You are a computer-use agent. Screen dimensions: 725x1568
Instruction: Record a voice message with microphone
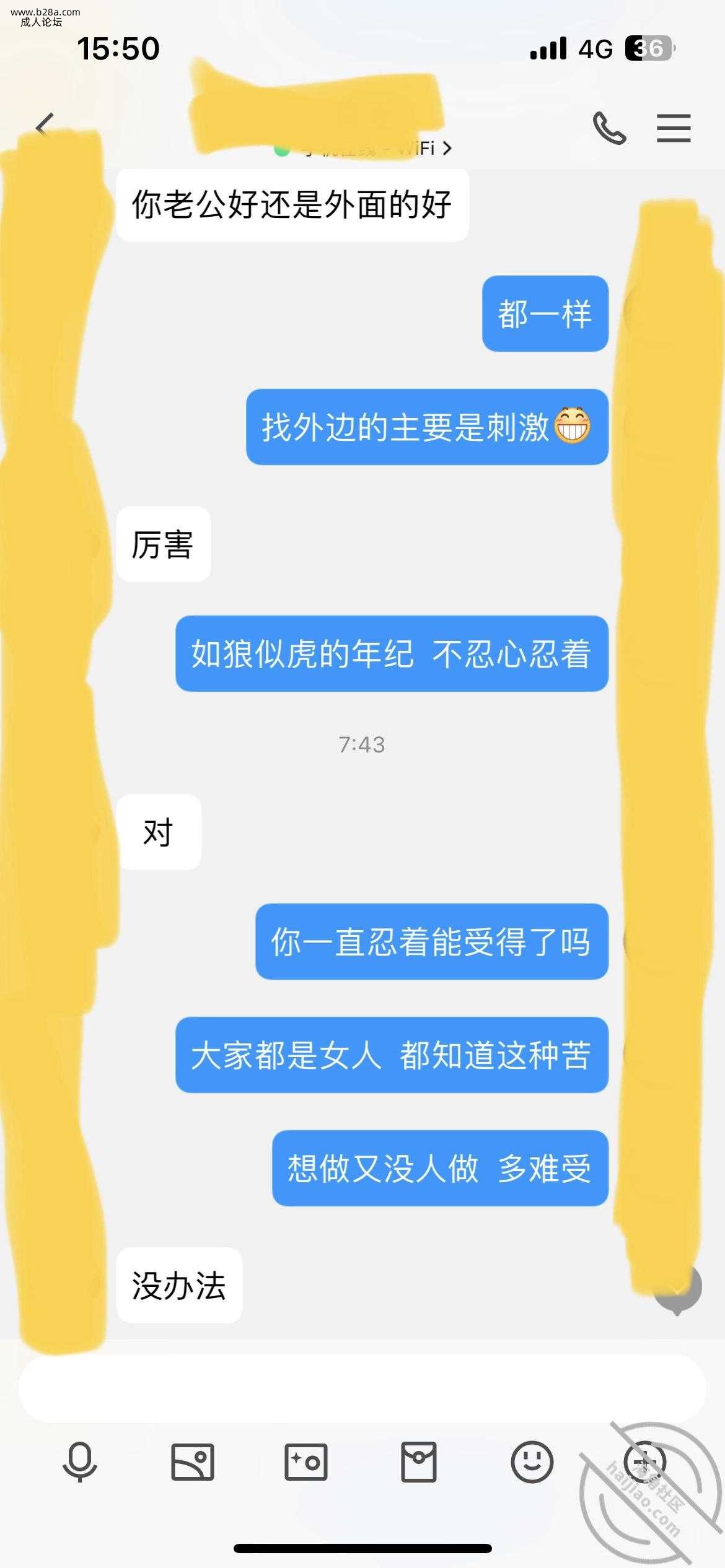[x=80, y=1462]
